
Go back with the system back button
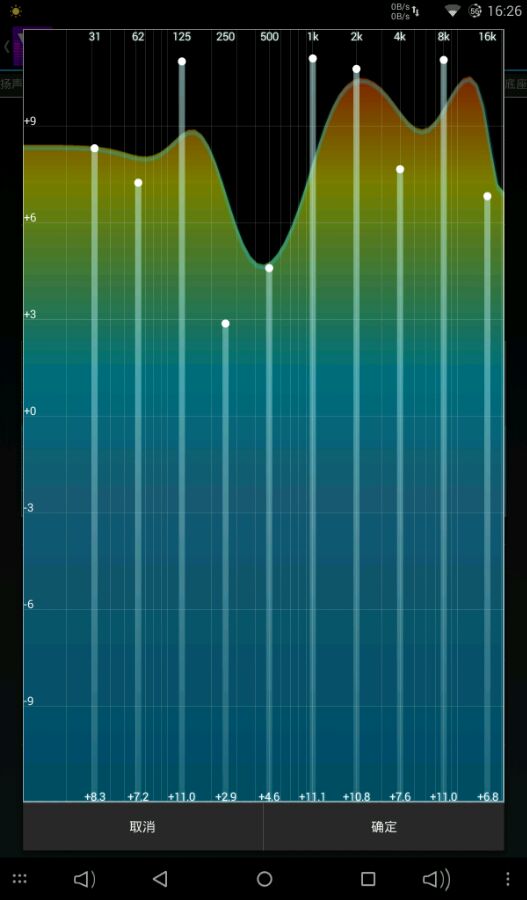pos(160,878)
